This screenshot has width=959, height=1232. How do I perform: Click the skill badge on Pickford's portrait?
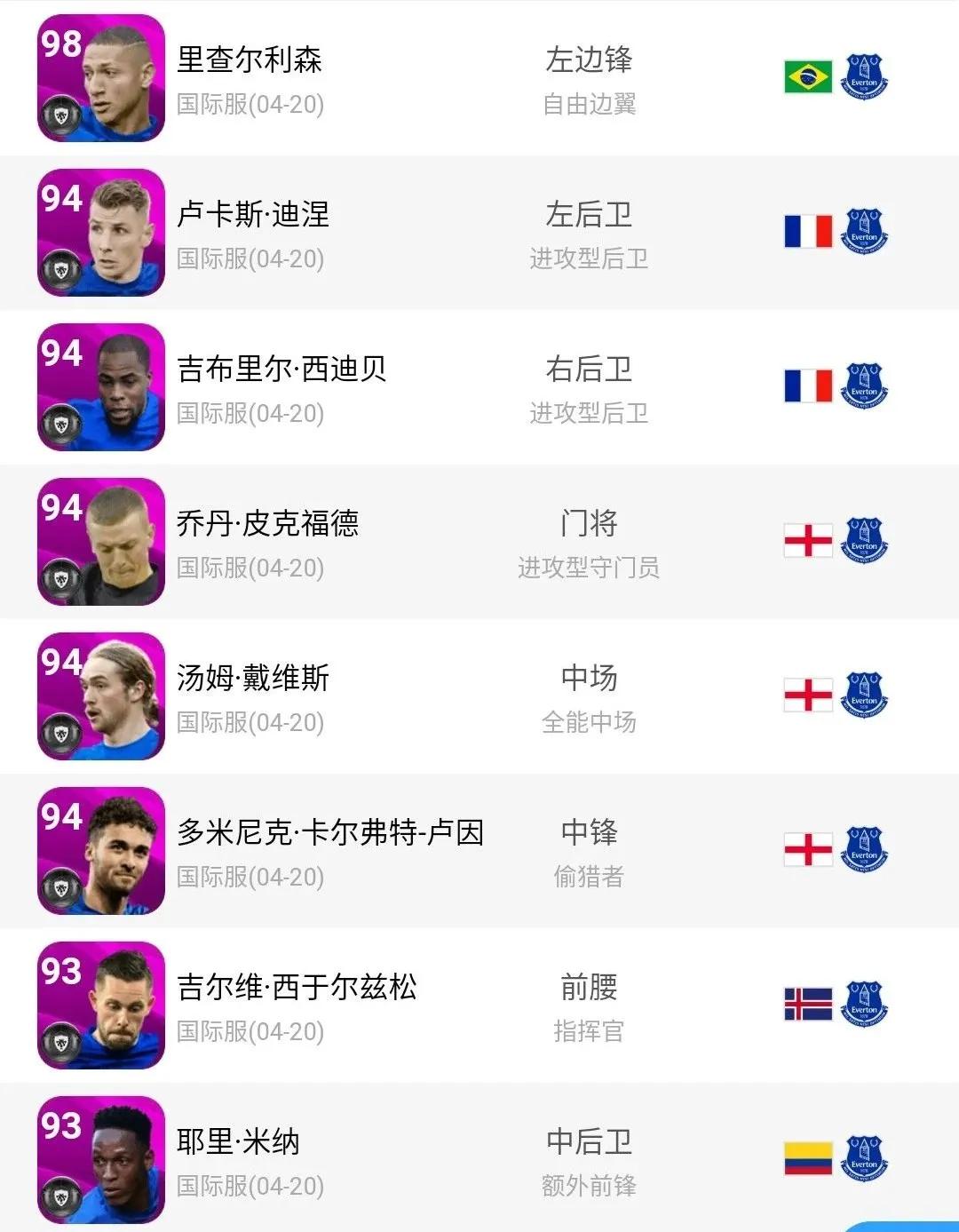(x=60, y=577)
